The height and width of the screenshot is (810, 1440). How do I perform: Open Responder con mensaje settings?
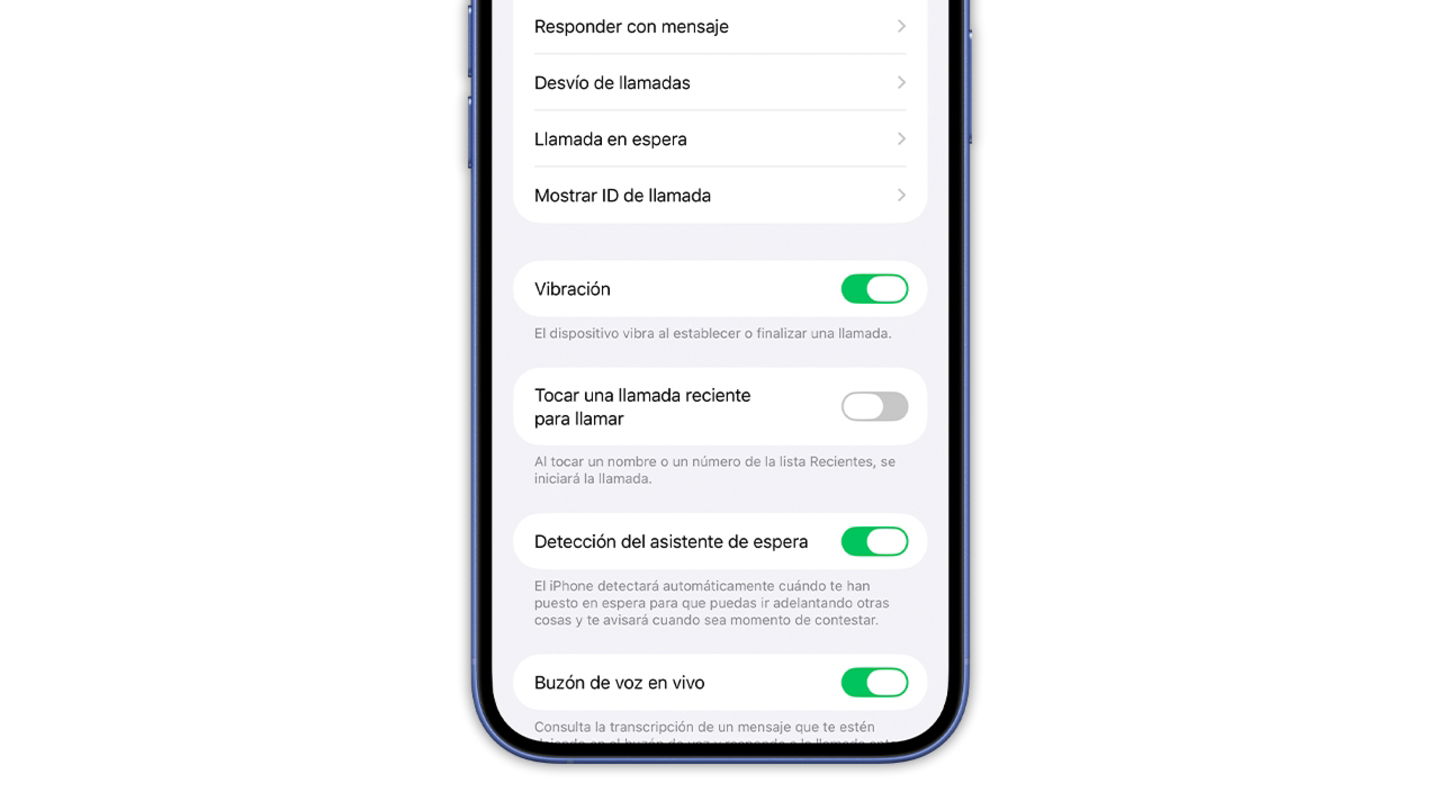click(x=719, y=27)
